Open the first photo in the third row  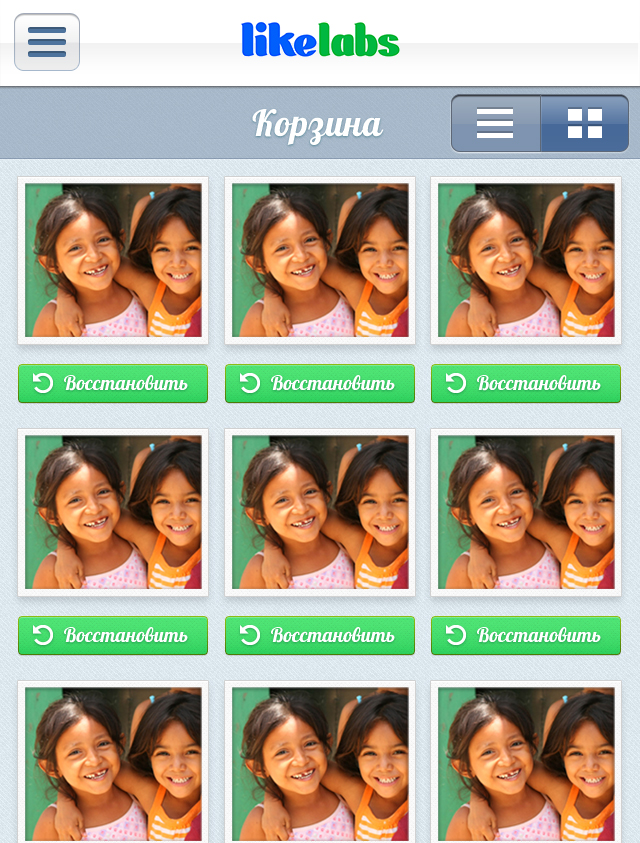(113, 764)
